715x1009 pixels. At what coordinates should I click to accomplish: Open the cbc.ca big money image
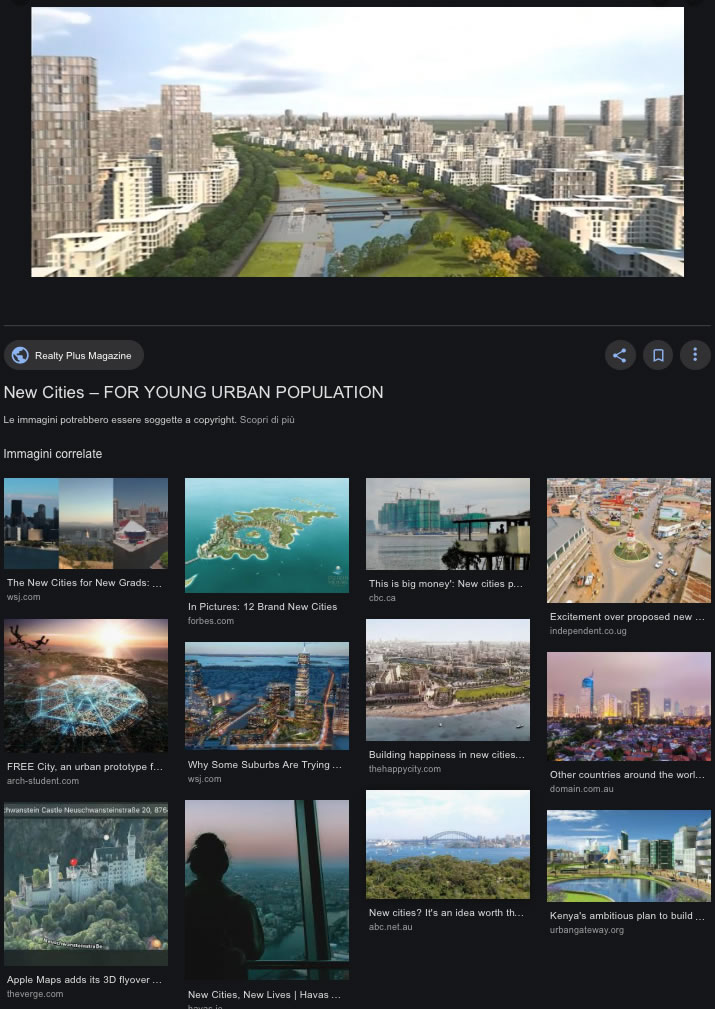tap(448, 523)
